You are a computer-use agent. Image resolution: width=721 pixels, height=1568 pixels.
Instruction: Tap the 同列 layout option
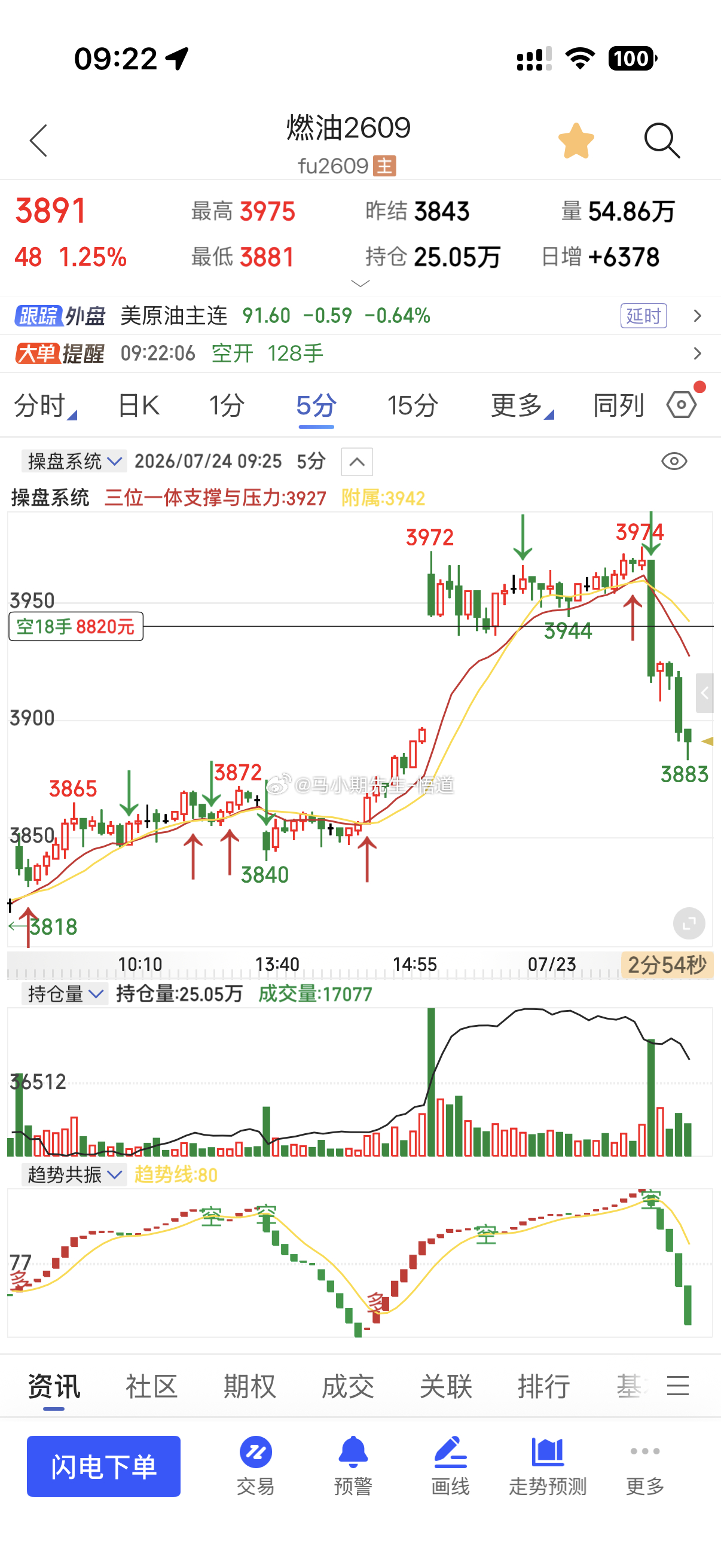[618, 405]
